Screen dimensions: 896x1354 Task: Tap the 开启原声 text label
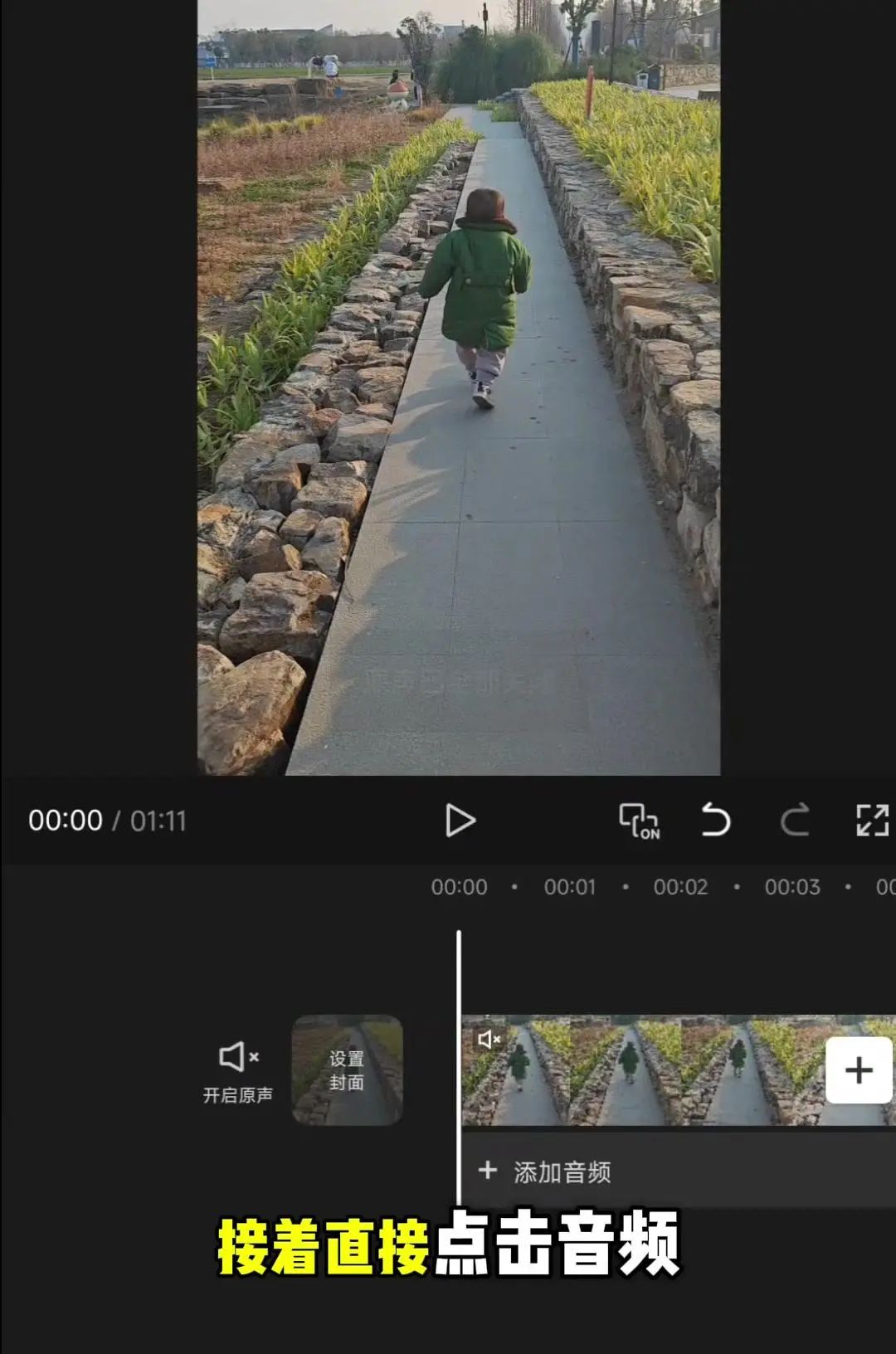(240, 1093)
